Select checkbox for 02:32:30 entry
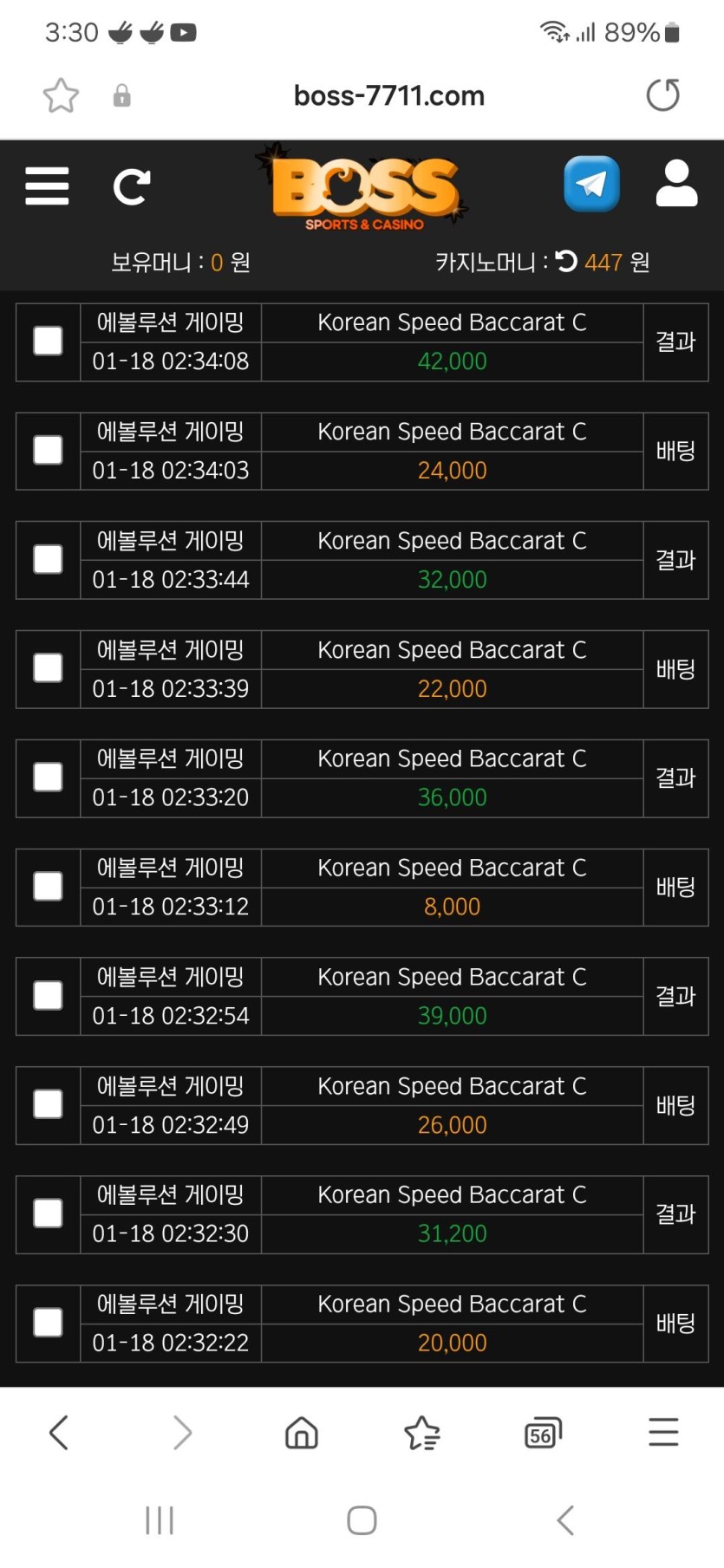The width and height of the screenshot is (724, 1568). (48, 1213)
